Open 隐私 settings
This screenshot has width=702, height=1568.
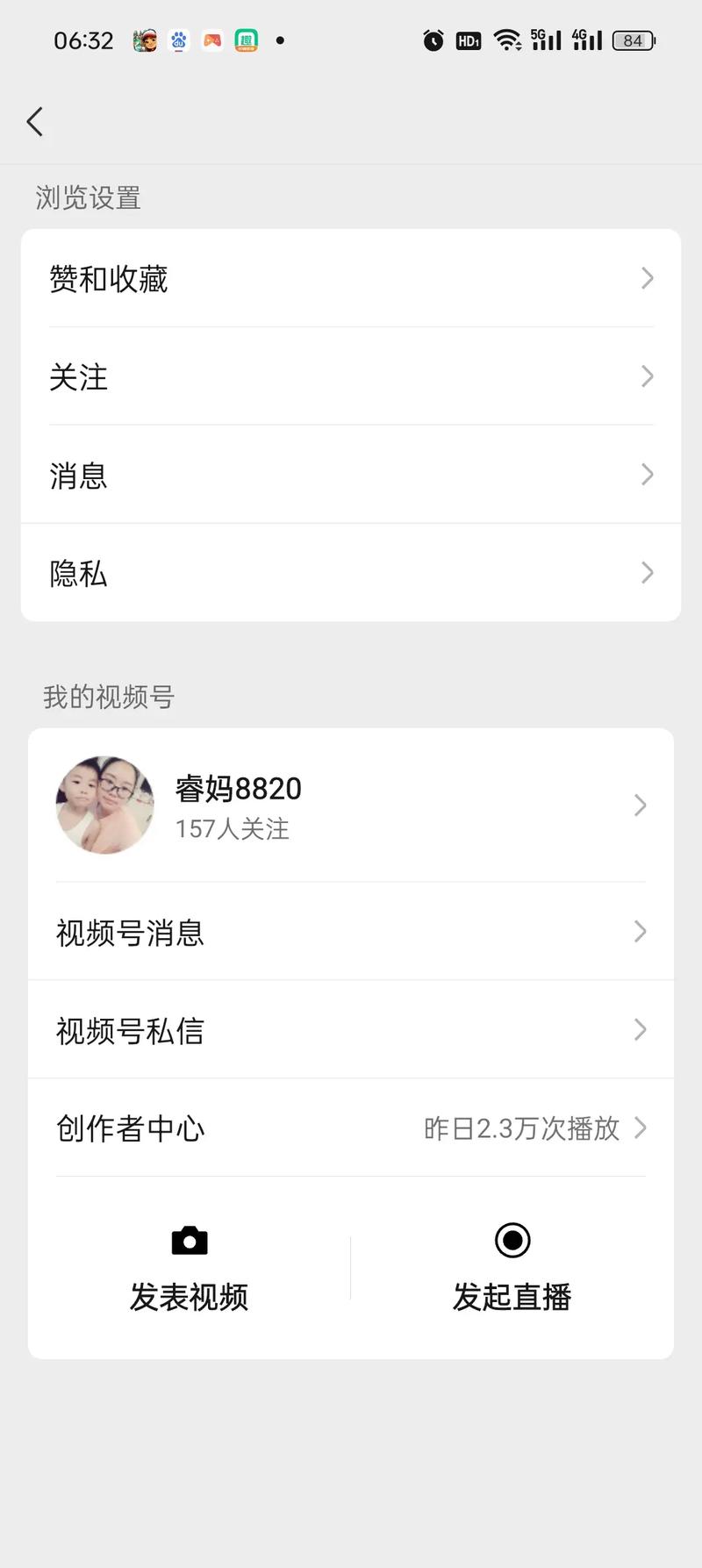point(351,574)
